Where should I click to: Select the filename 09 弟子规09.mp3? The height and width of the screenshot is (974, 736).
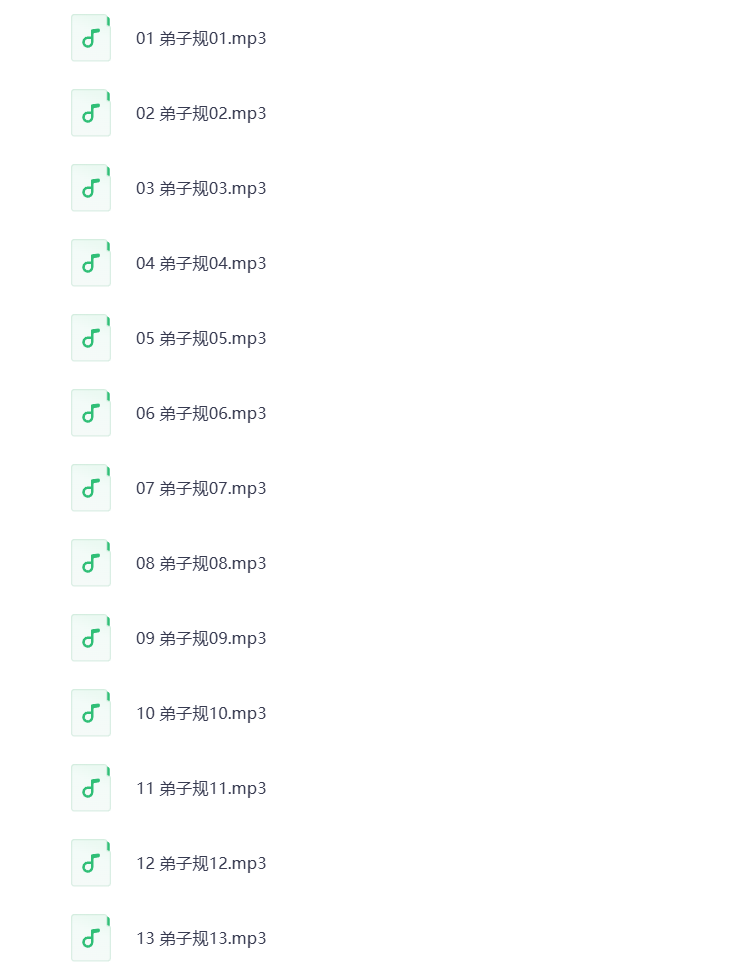pyautogui.click(x=201, y=638)
